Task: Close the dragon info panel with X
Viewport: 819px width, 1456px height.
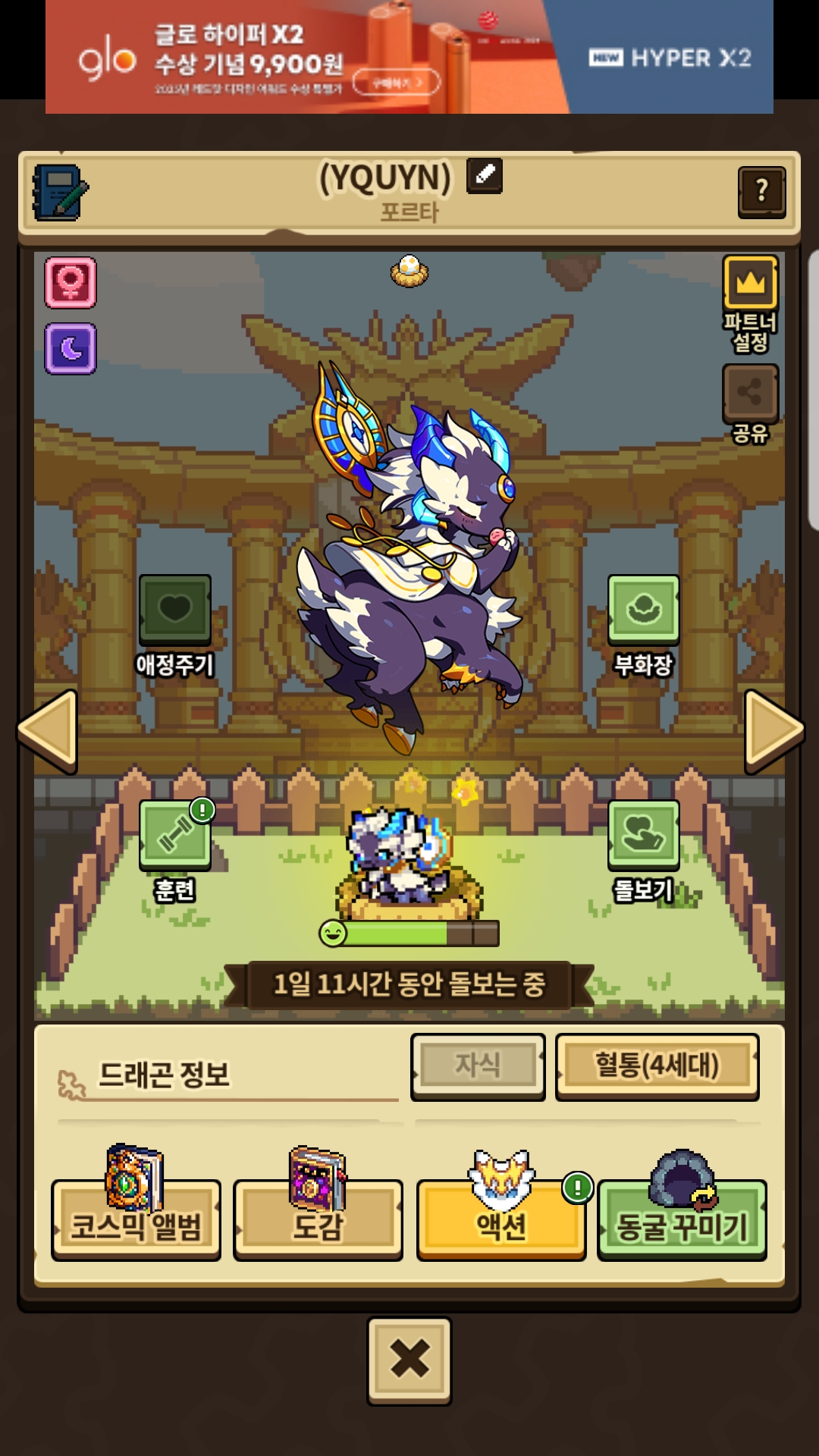Action: point(409,1361)
